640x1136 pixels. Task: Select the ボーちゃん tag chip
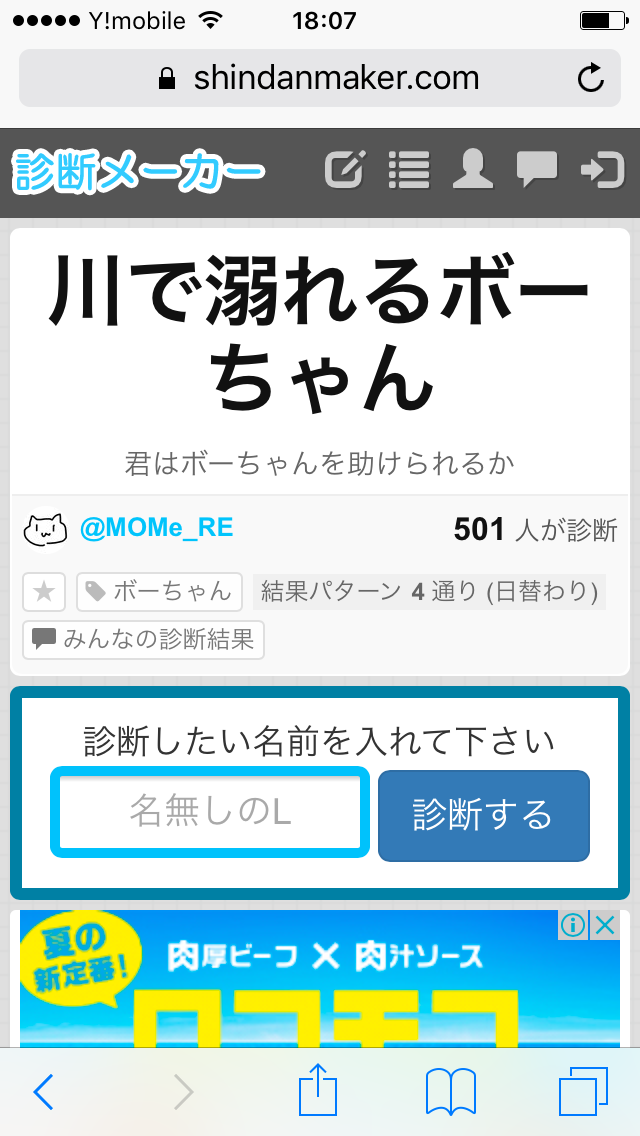tap(159, 592)
